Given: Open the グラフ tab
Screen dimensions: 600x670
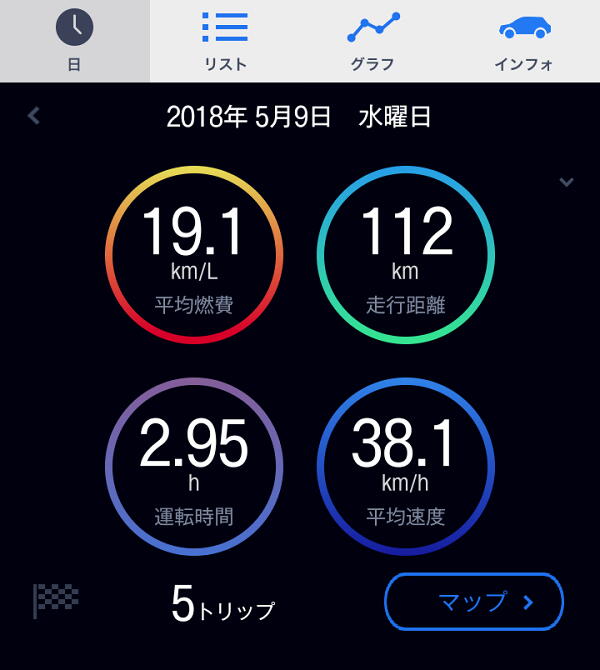Looking at the screenshot, I should pyautogui.click(x=373, y=40).
